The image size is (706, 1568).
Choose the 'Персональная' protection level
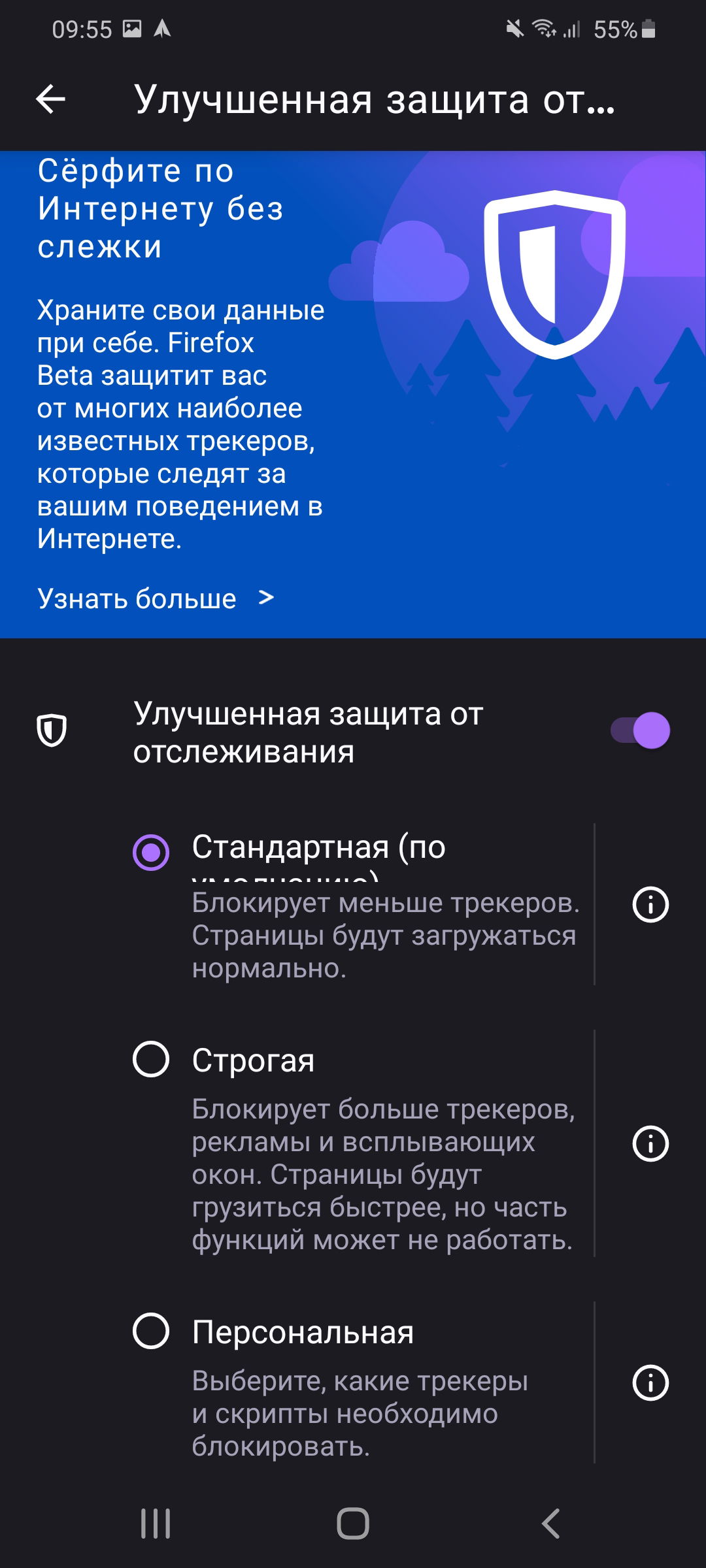pos(151,1331)
